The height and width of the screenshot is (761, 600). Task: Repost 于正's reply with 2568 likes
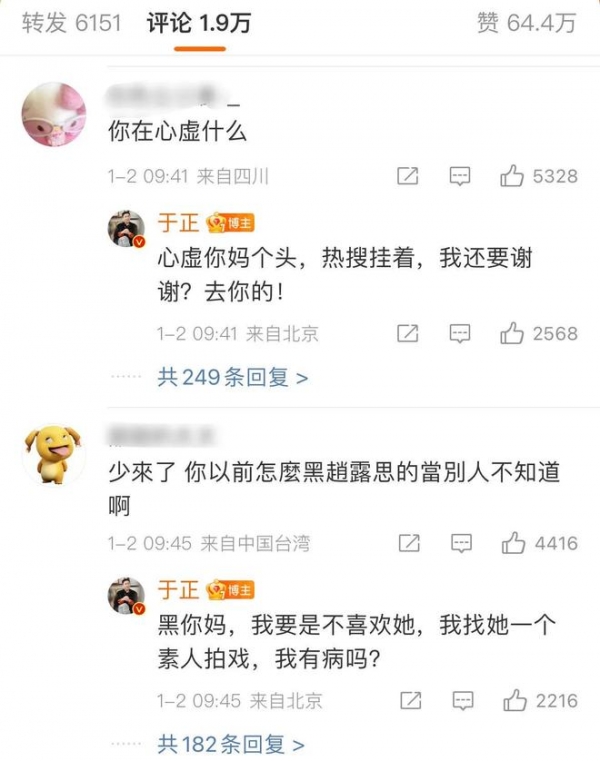(408, 333)
